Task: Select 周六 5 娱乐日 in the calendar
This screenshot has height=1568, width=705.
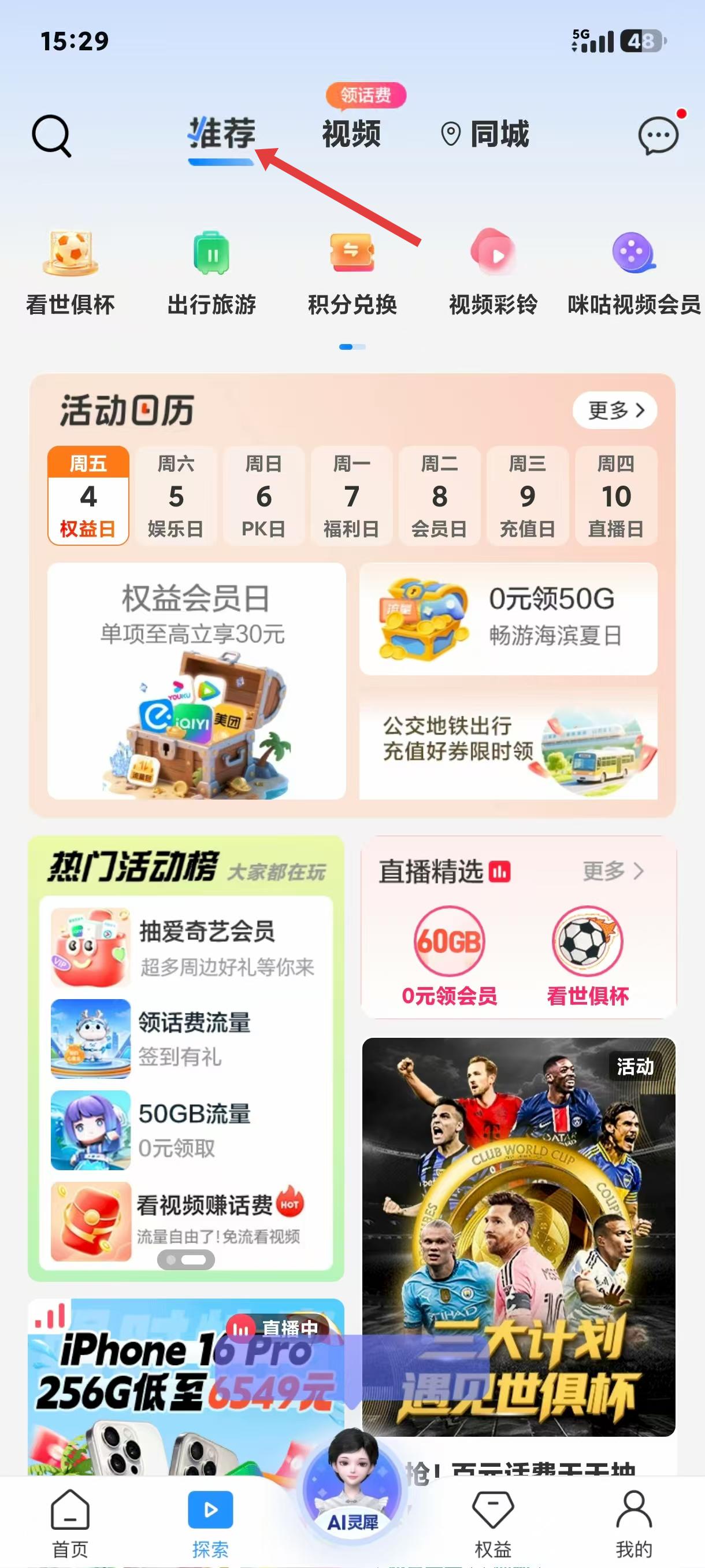Action: coord(176,495)
